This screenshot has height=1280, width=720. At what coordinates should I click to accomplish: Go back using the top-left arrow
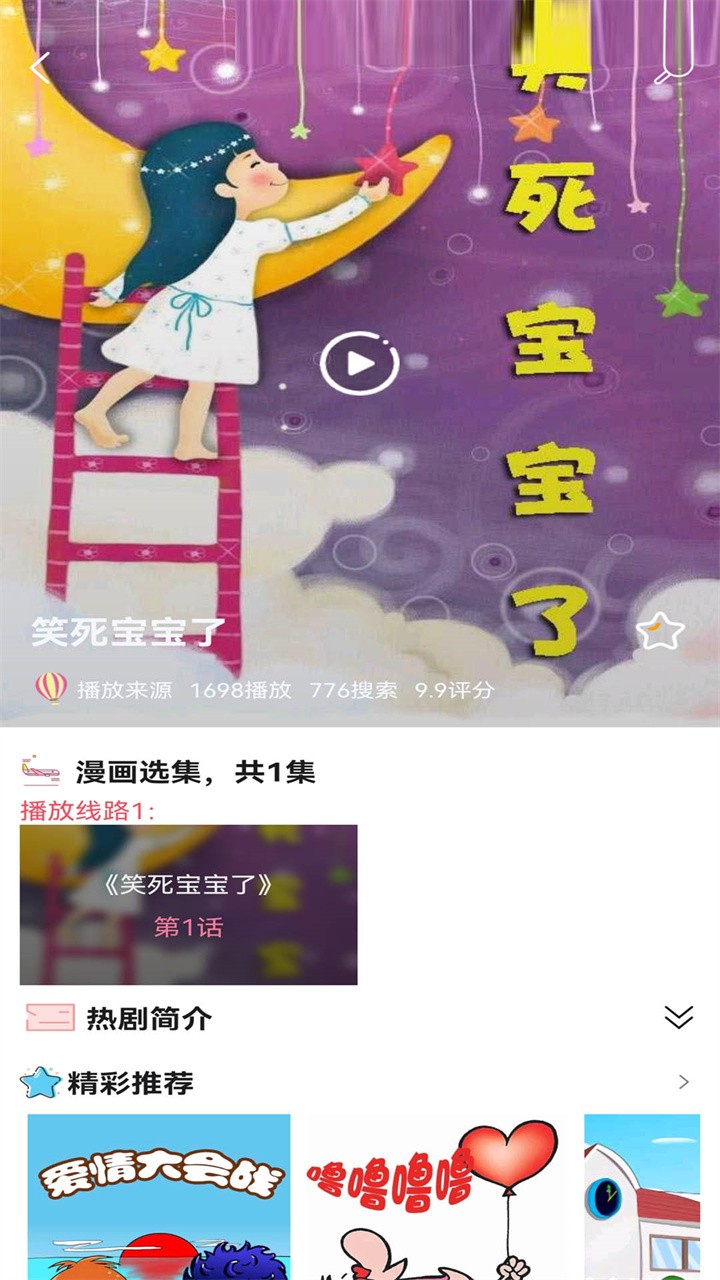coord(40,68)
